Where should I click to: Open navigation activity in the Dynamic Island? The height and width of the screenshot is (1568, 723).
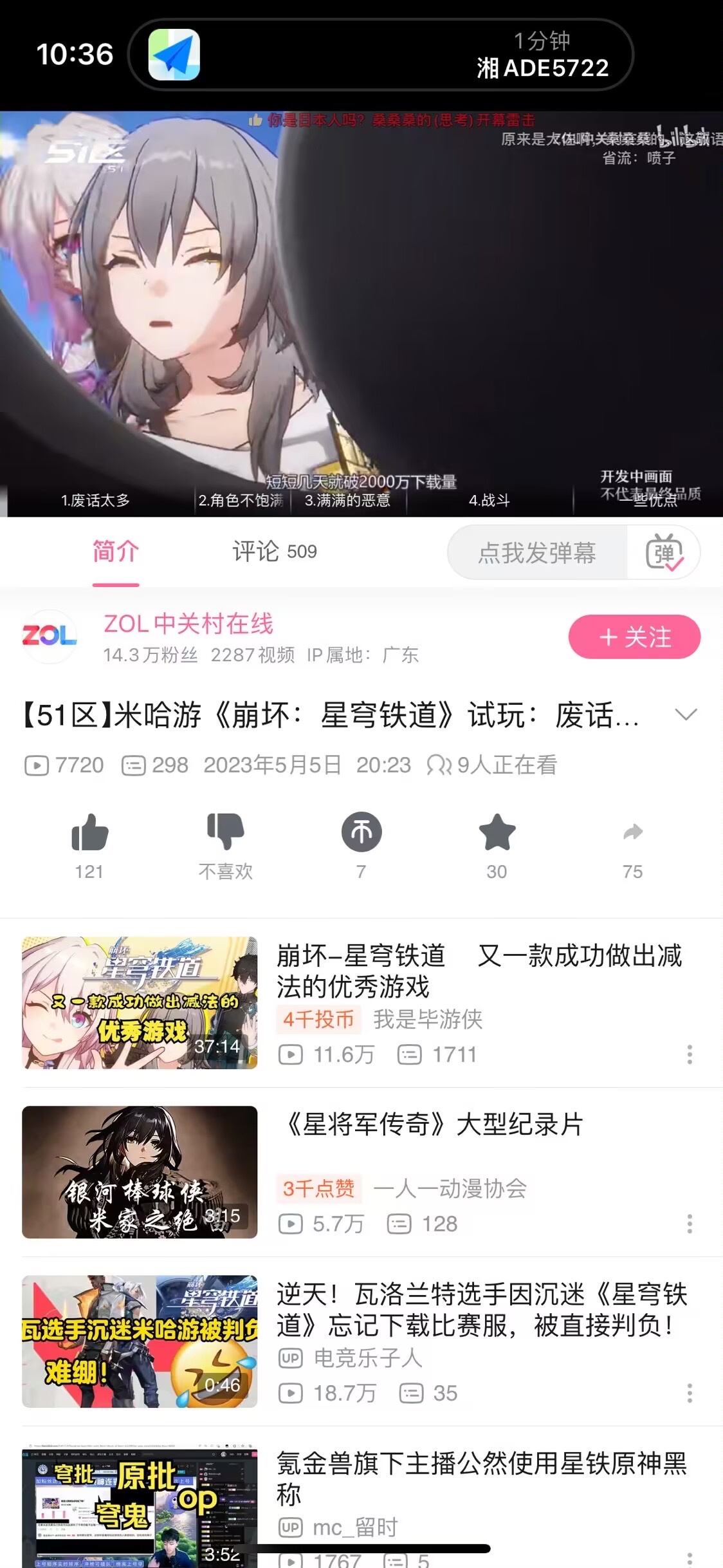click(x=381, y=55)
